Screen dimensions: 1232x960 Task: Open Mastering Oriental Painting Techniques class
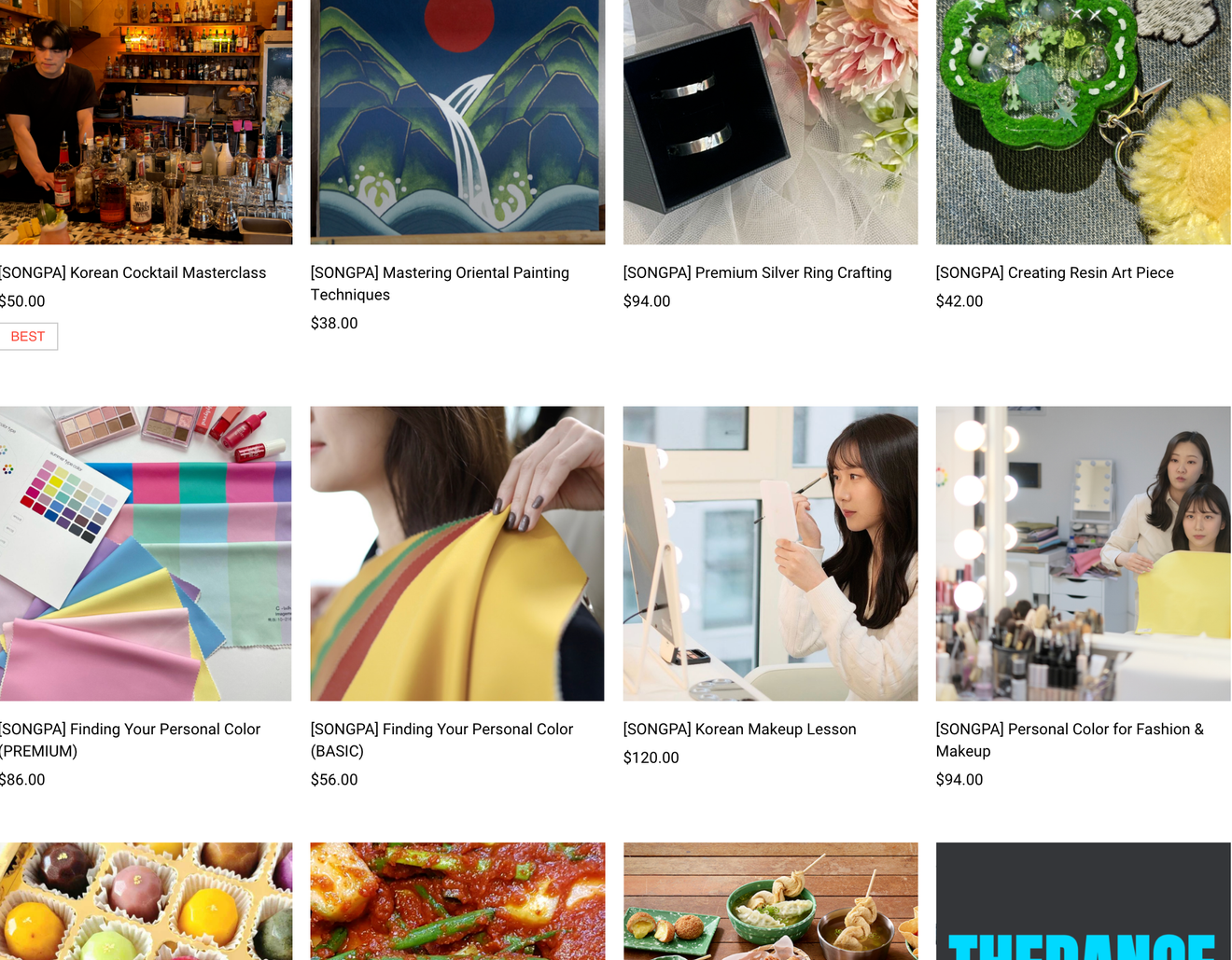point(440,283)
